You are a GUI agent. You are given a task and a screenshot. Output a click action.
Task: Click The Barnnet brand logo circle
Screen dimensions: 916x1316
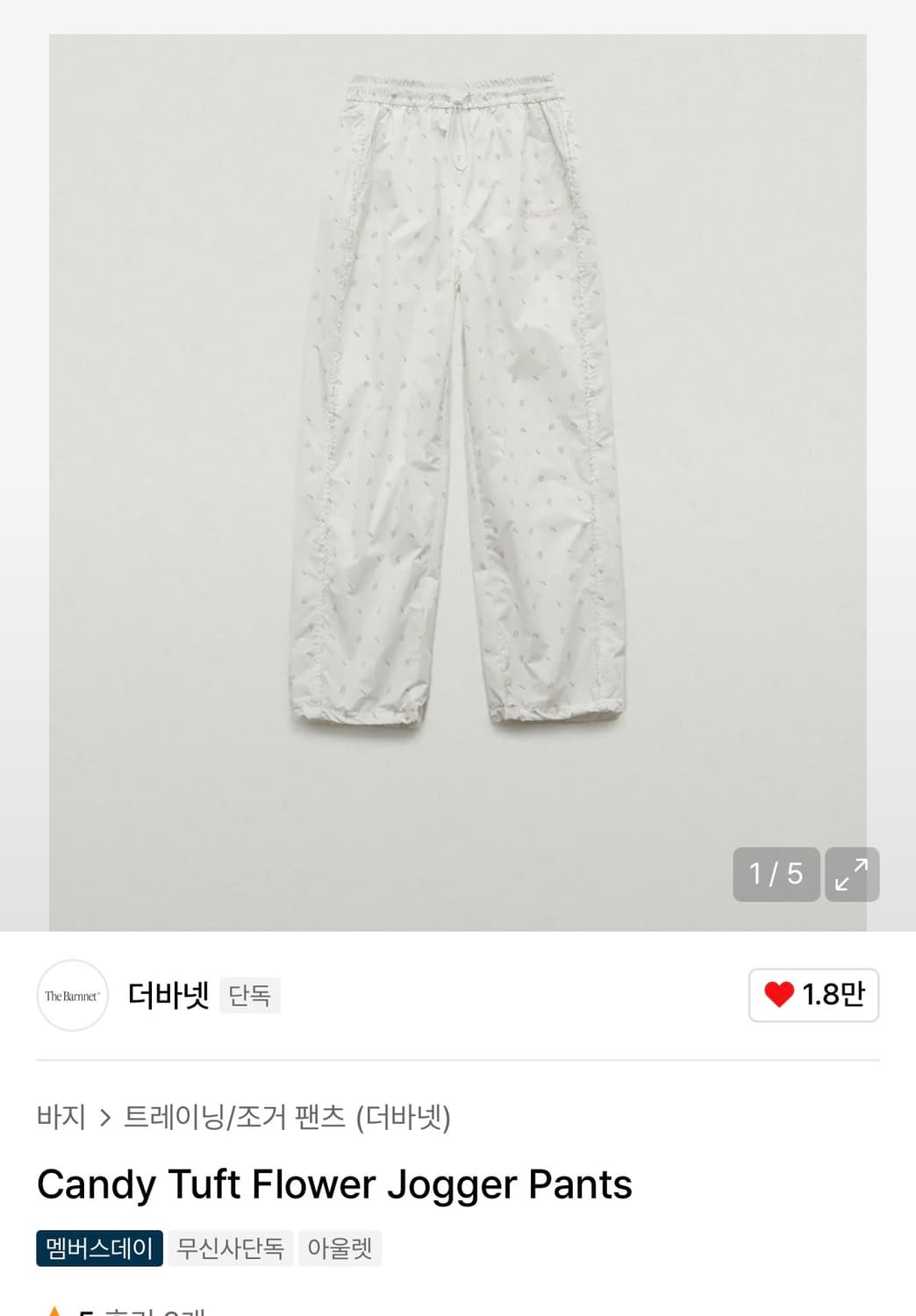[x=71, y=996]
